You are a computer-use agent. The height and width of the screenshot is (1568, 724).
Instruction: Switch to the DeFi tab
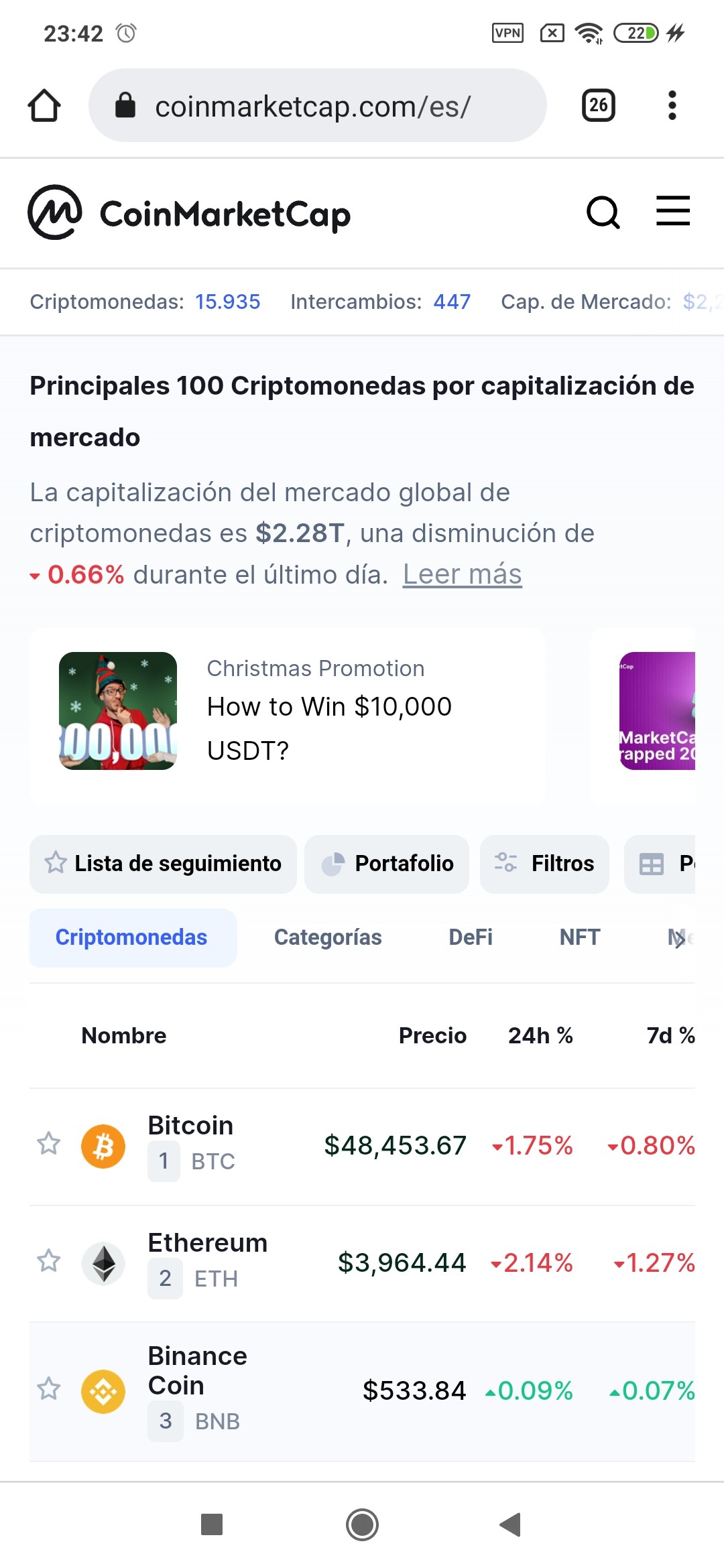[x=471, y=937]
